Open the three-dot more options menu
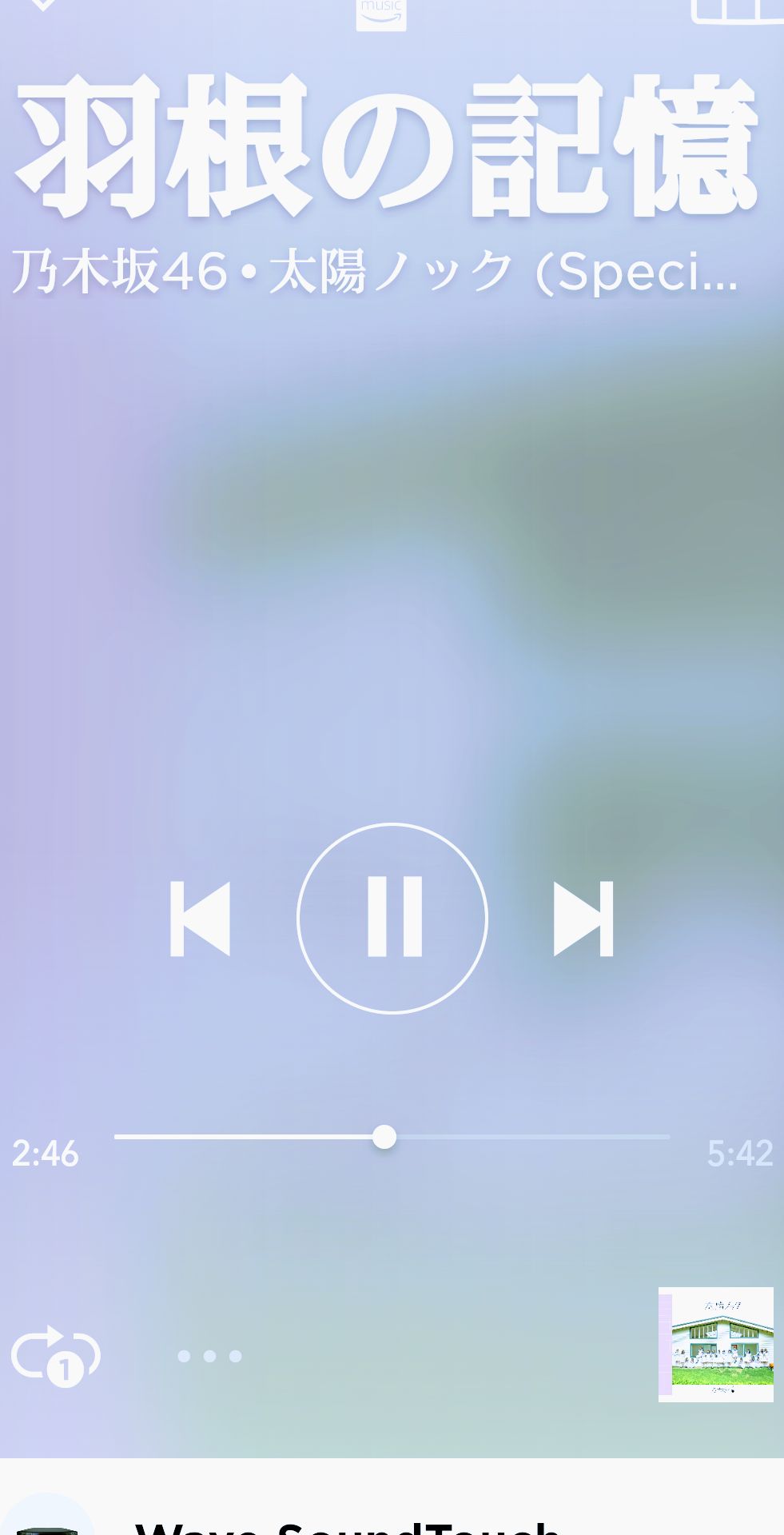The image size is (784, 1535). [209, 1356]
